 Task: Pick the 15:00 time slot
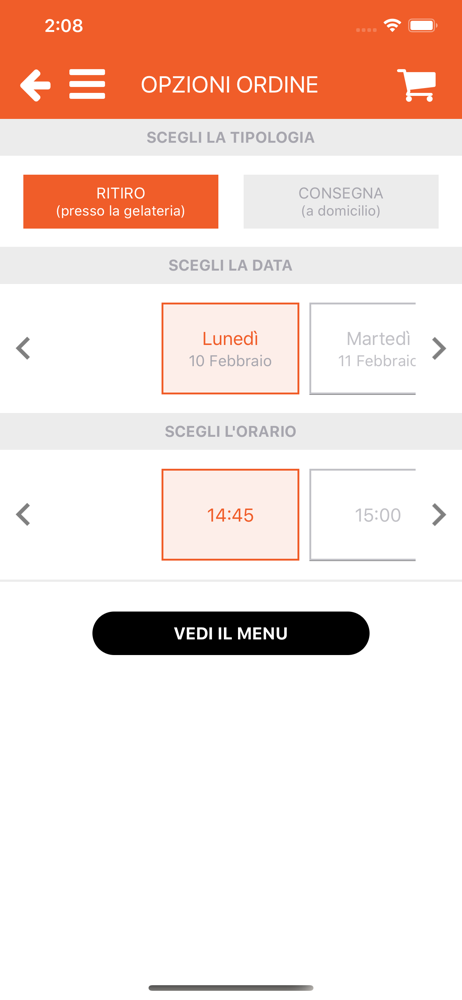point(362,515)
